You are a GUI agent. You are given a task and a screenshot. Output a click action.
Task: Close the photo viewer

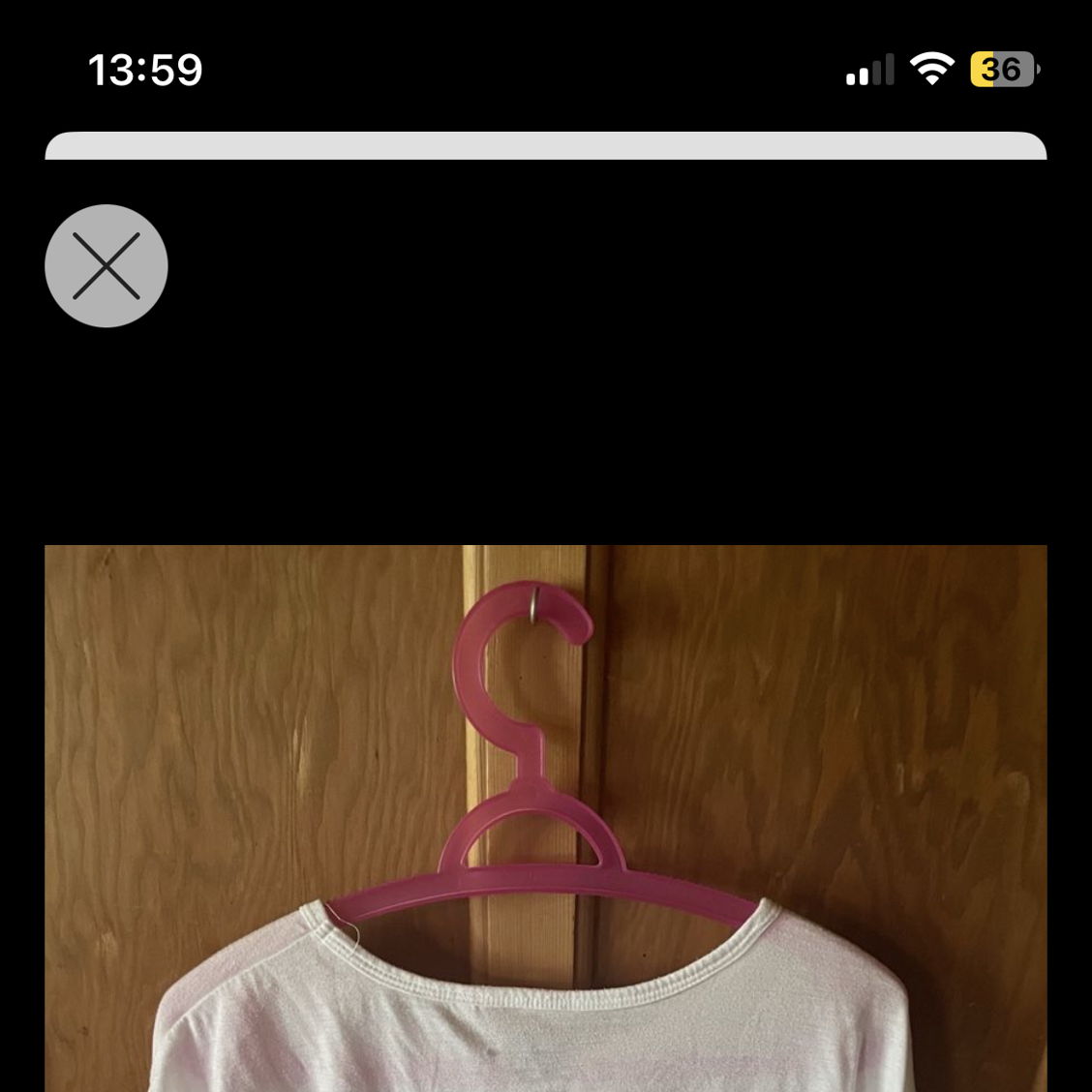[106, 265]
